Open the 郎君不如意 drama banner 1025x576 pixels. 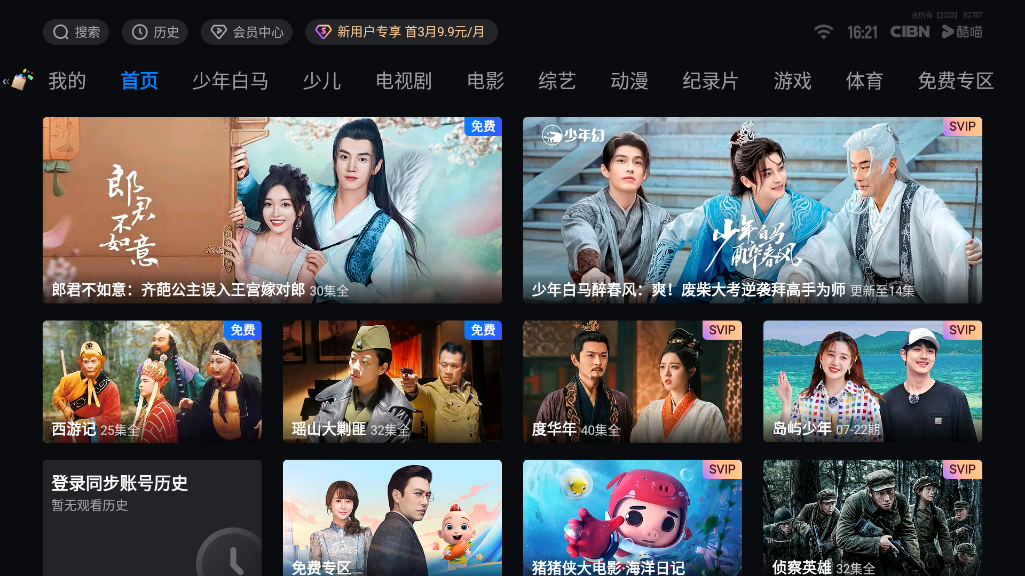click(x=272, y=210)
